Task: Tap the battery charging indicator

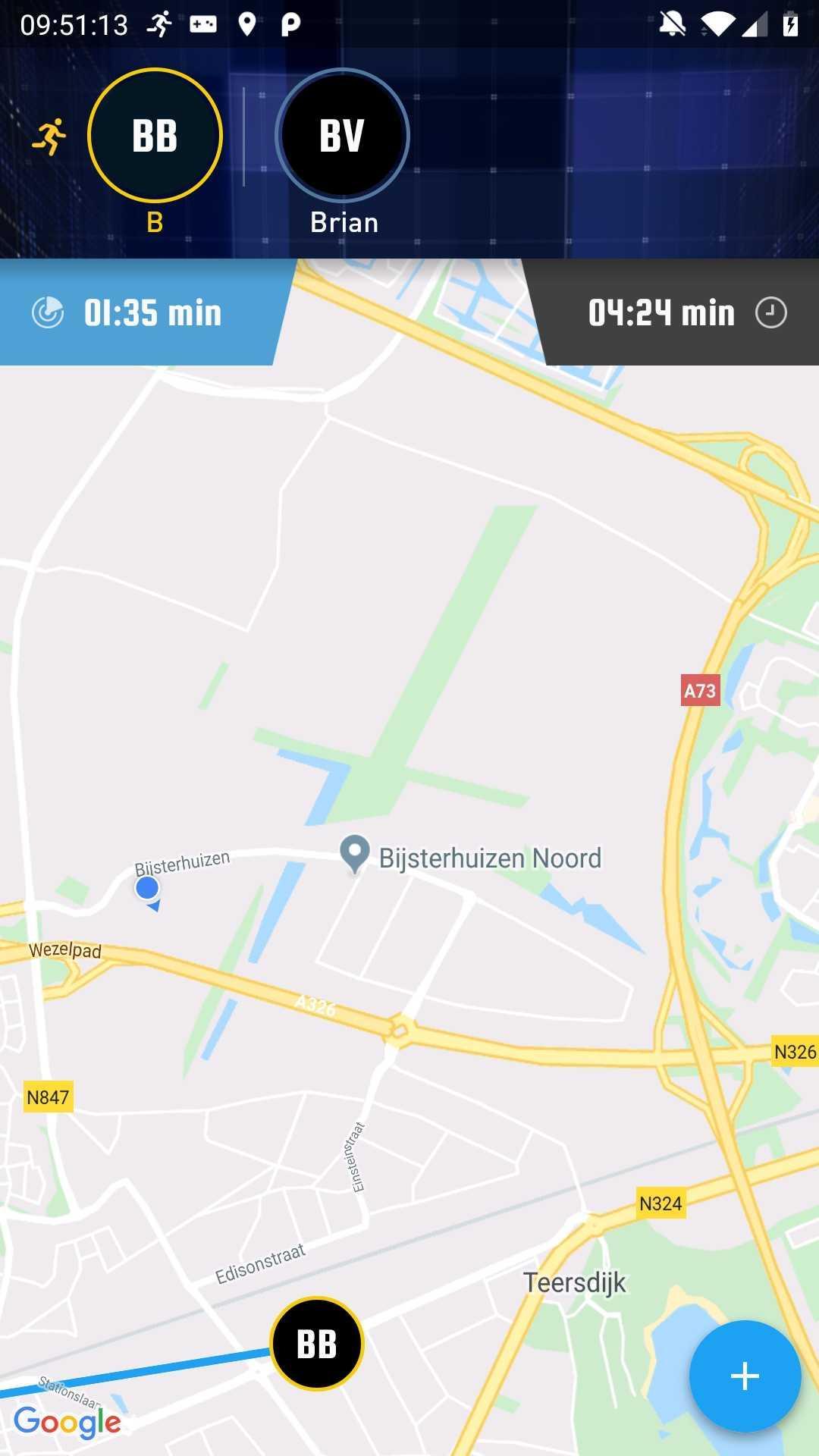Action: click(x=789, y=23)
